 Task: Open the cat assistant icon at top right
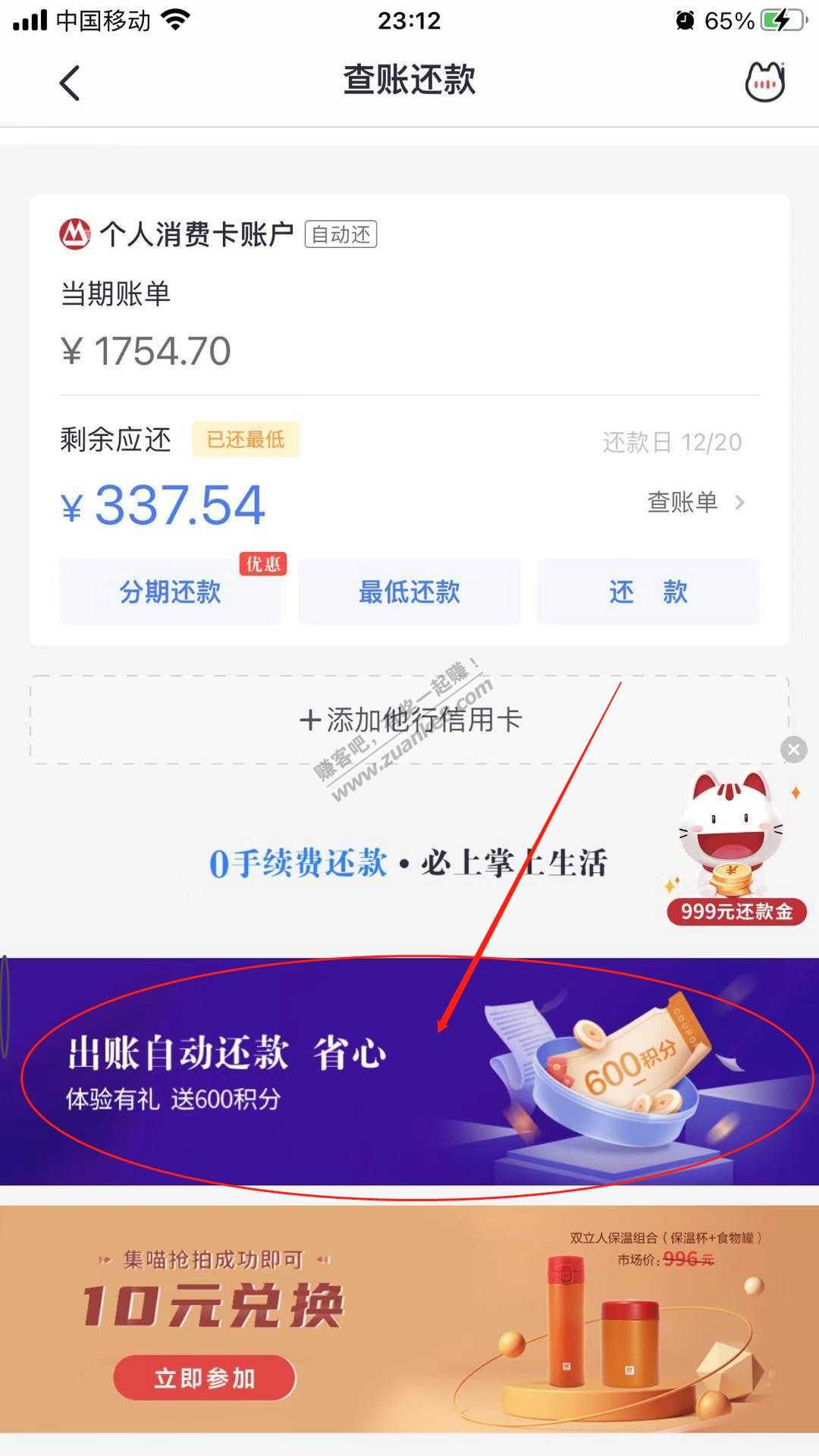coord(764,80)
